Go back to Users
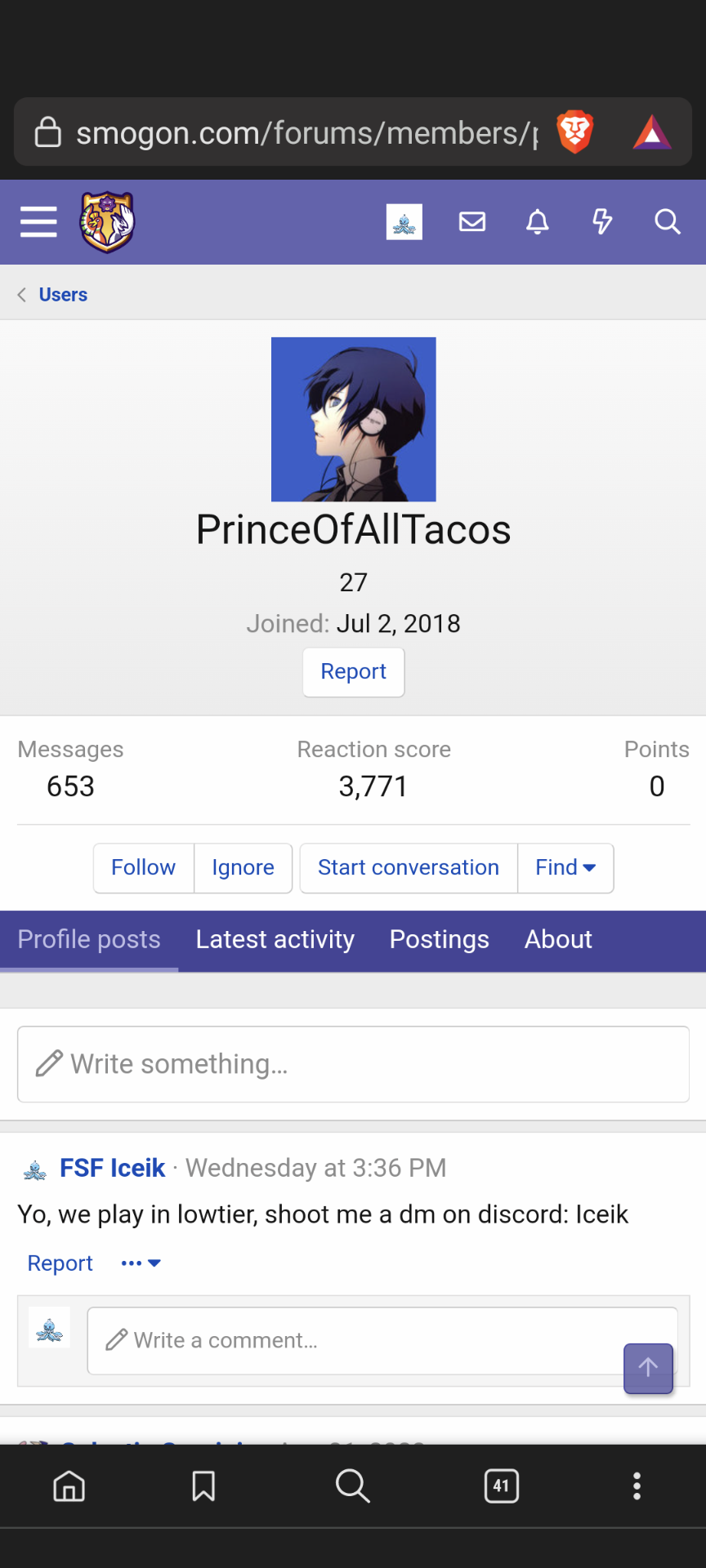Viewport: 706px width, 1568px height. [62, 295]
